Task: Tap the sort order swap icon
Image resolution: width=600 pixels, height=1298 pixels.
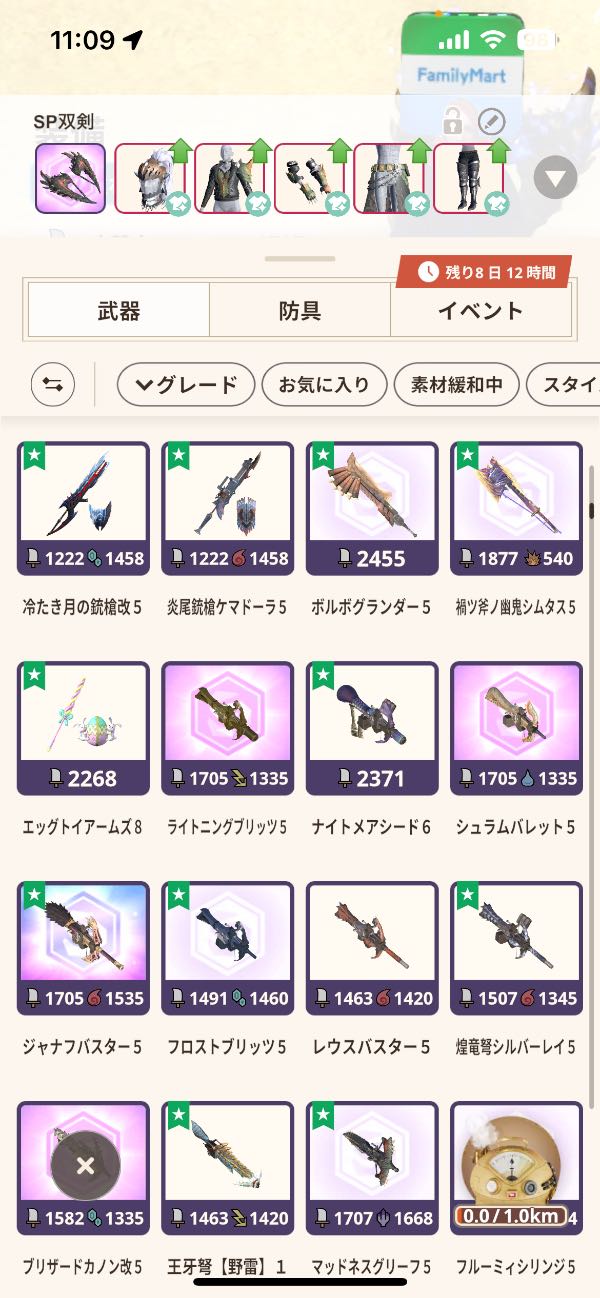Action: (x=53, y=384)
